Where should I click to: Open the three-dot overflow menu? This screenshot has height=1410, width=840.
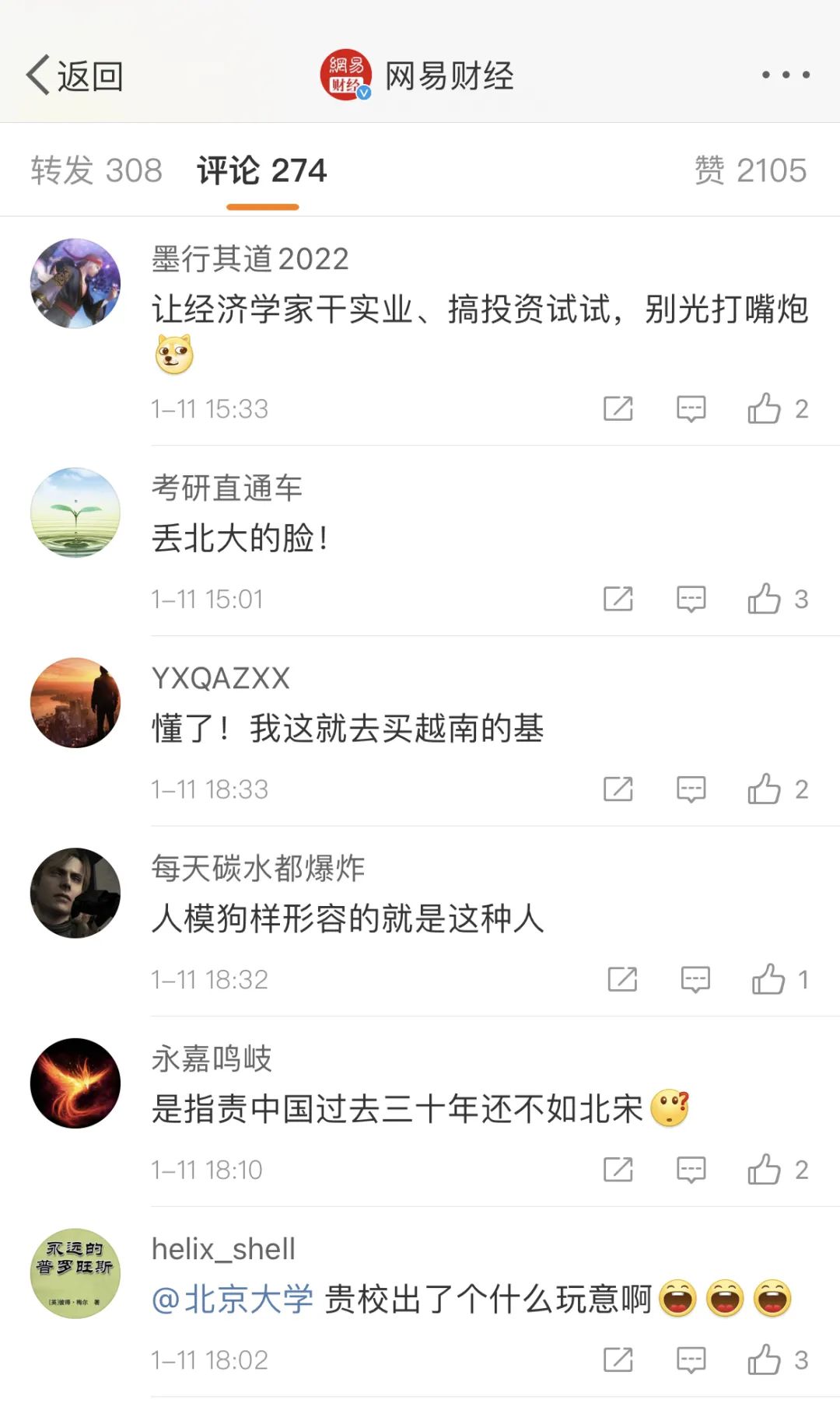click(786, 75)
